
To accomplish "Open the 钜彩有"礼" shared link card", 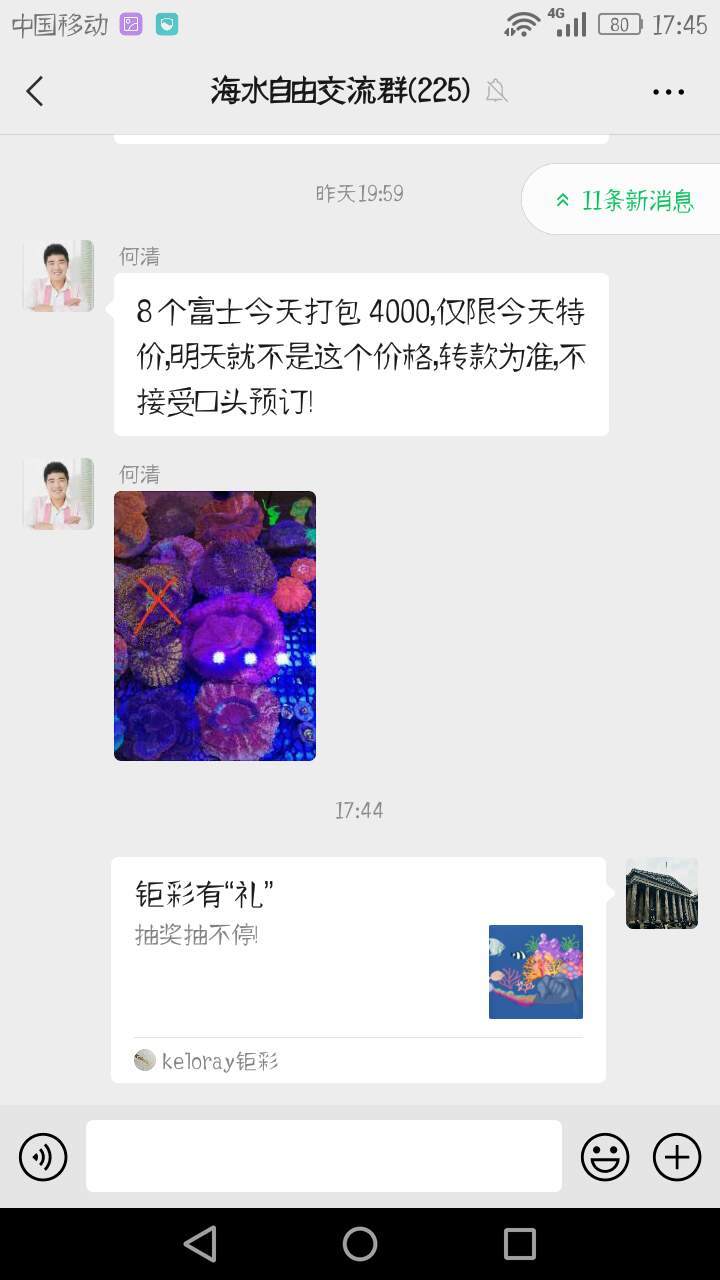I will [x=358, y=969].
